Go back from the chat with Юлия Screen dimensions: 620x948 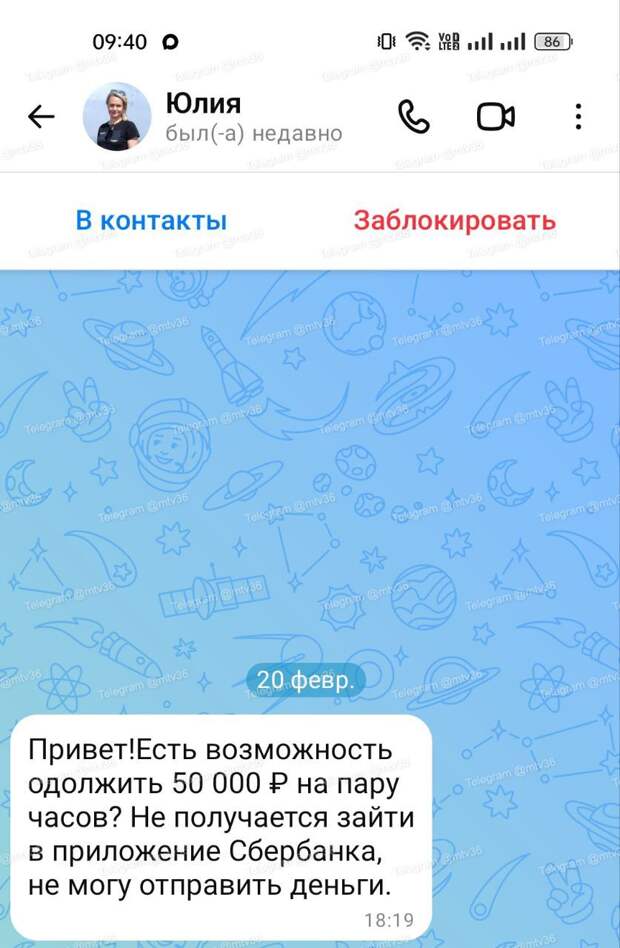click(x=41, y=117)
